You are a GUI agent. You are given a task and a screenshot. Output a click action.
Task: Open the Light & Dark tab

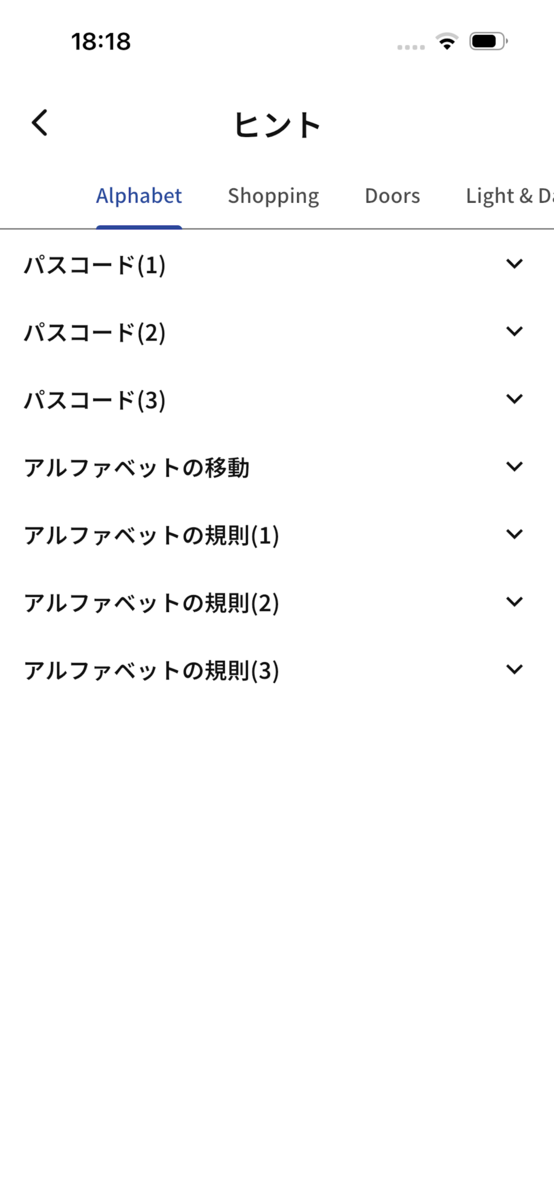pos(509,196)
